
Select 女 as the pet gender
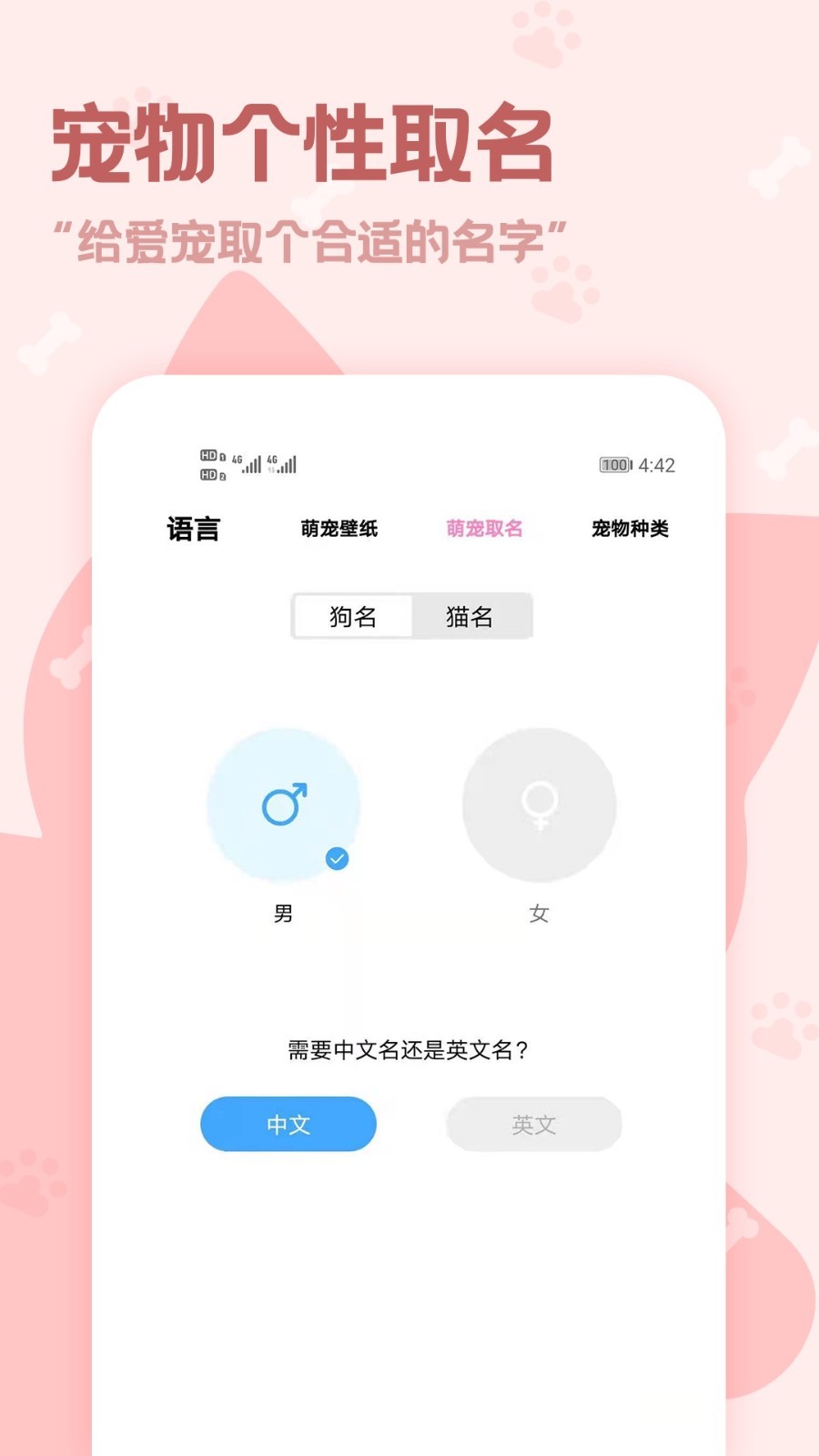539,913
